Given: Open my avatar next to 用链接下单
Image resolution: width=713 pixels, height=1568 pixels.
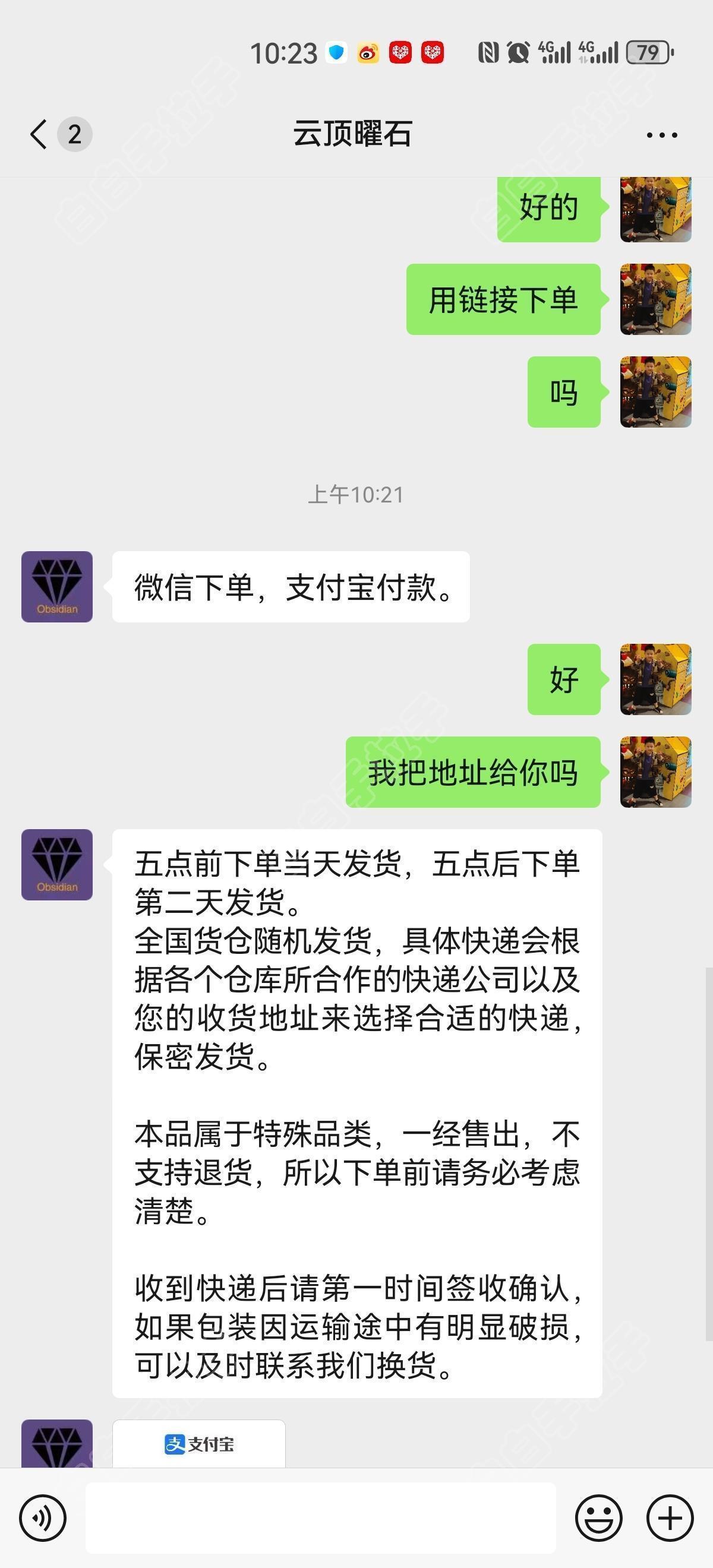Looking at the screenshot, I should (655, 299).
